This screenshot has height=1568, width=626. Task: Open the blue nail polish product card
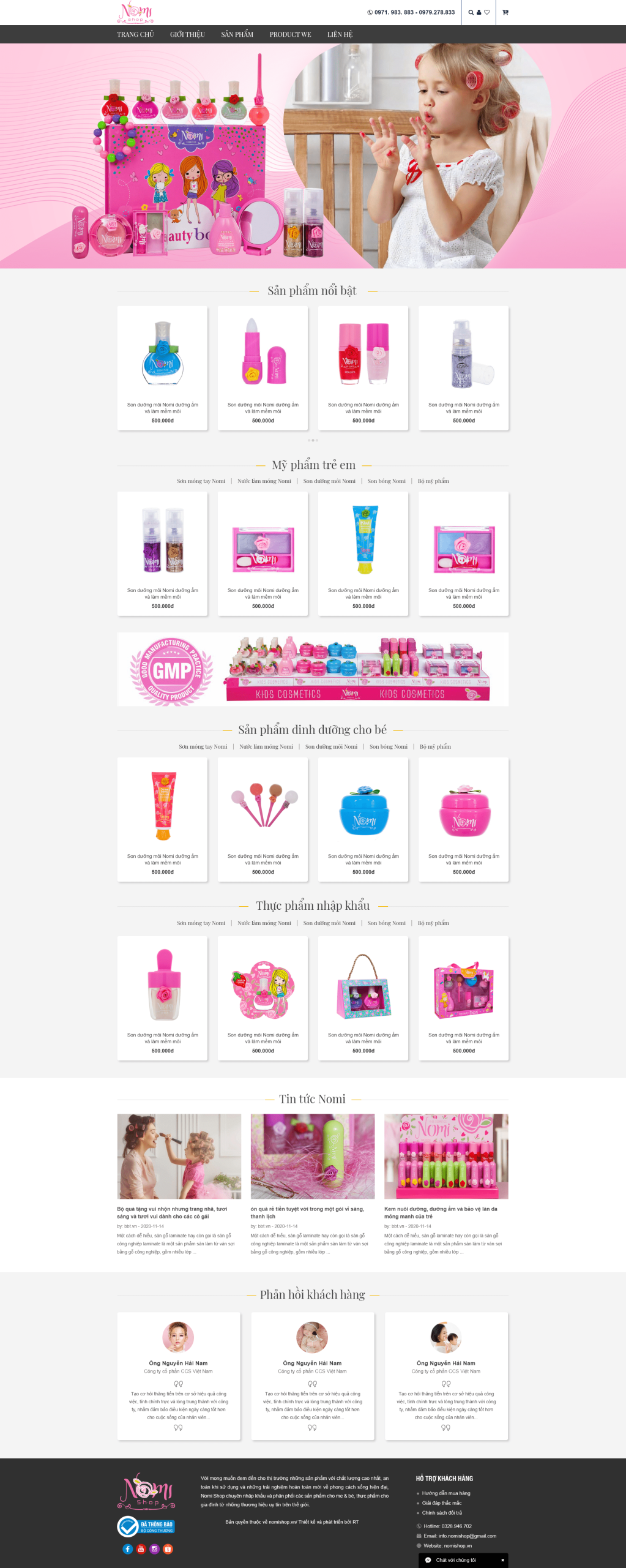pos(162,367)
